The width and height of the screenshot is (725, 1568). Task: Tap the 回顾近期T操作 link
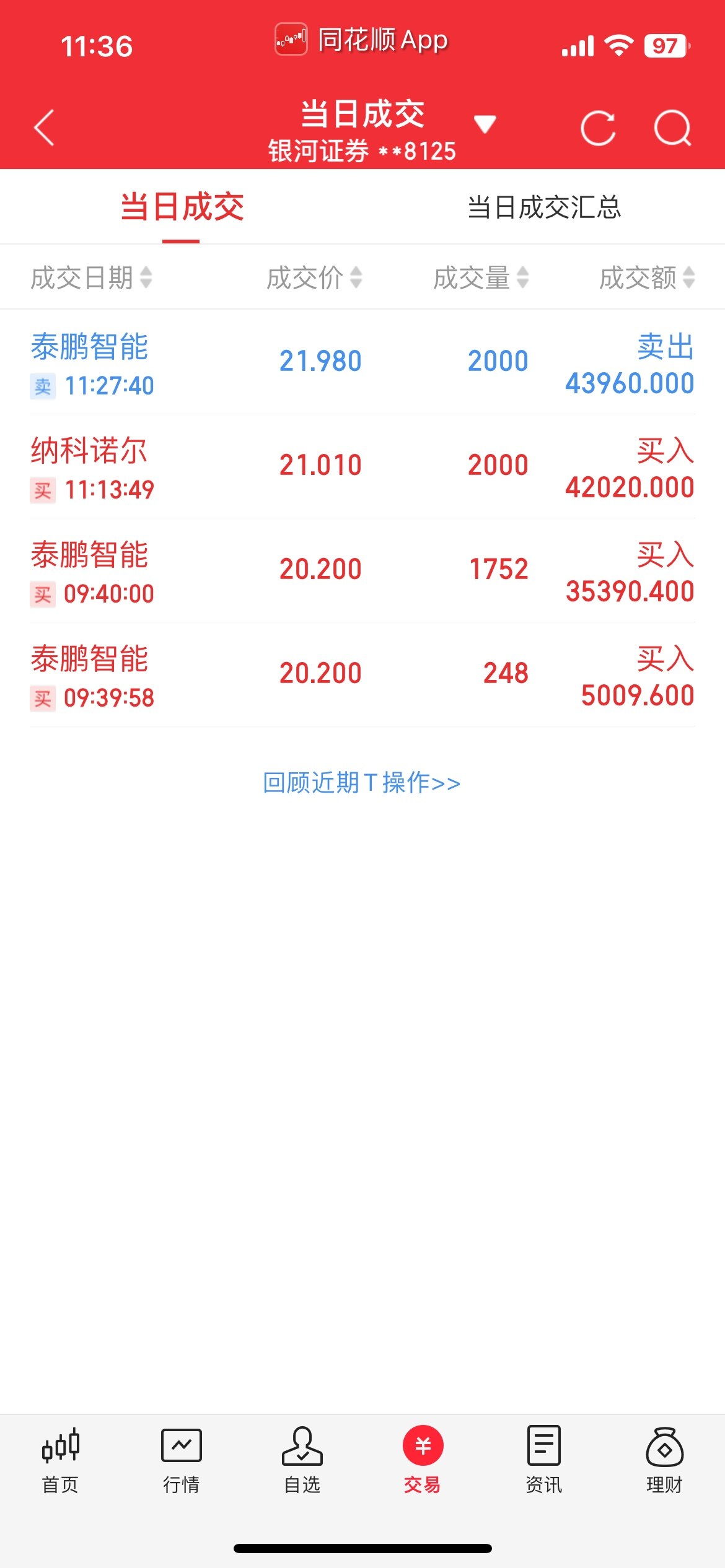point(362,783)
